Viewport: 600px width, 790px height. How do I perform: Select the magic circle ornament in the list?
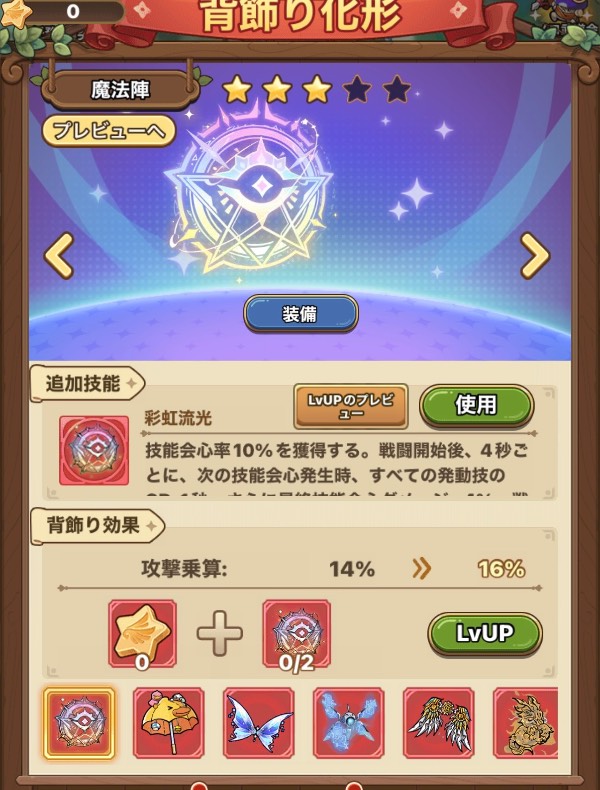79,722
